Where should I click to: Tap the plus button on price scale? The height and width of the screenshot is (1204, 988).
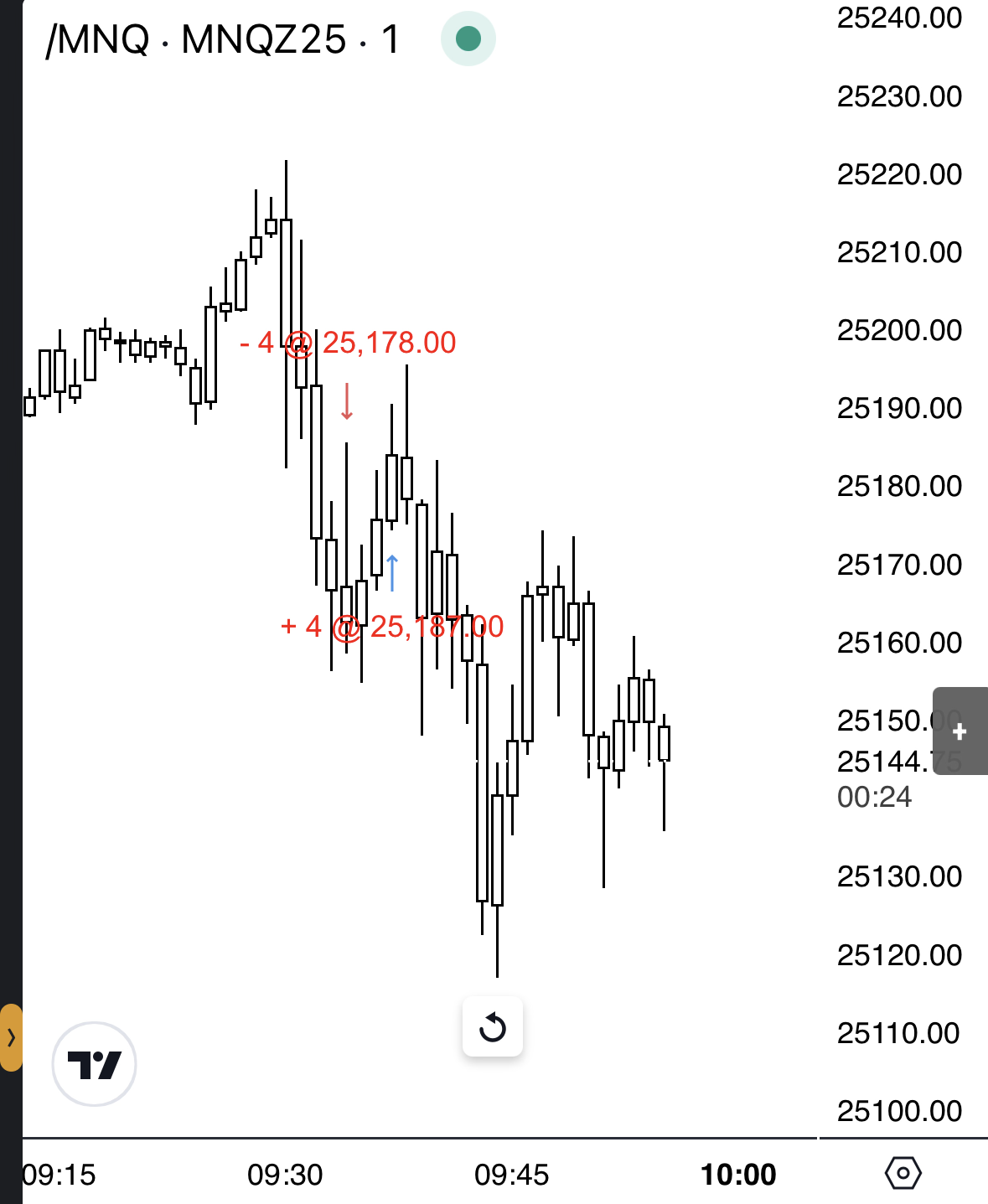pyautogui.click(x=960, y=731)
